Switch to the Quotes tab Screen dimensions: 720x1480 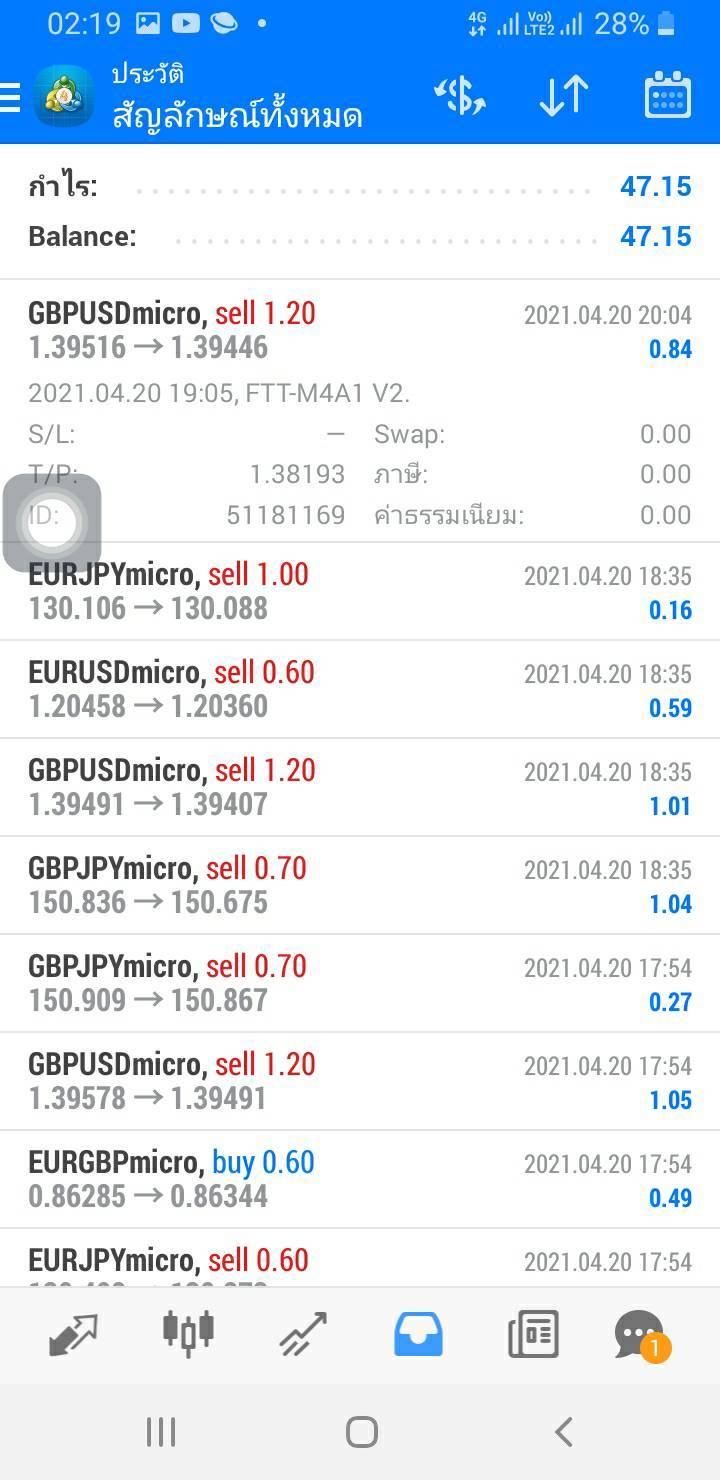pyautogui.click(x=74, y=1335)
